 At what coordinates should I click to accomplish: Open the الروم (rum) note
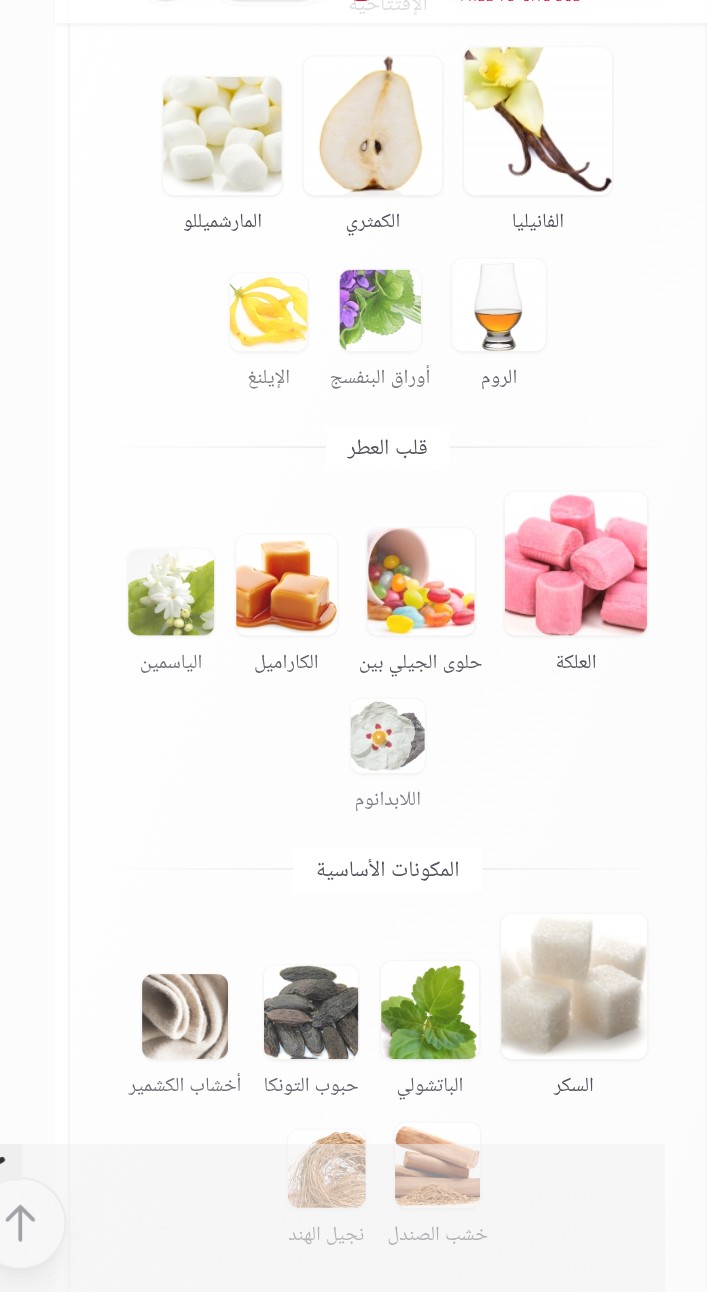(x=498, y=306)
